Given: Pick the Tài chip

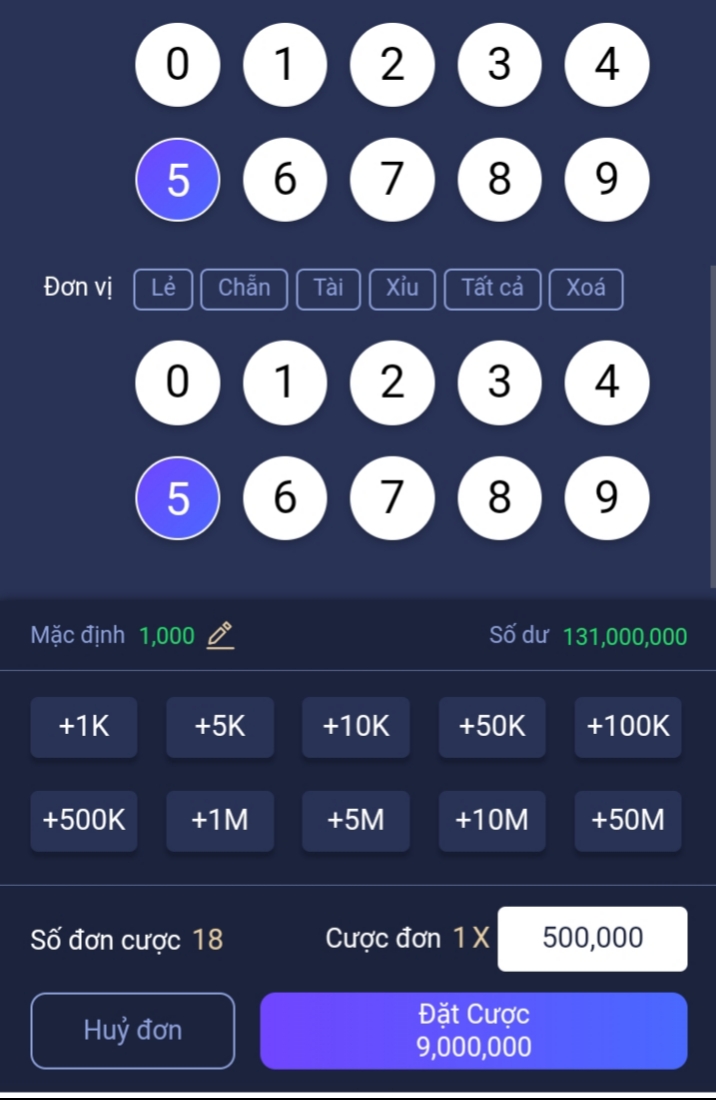Looking at the screenshot, I should point(328,289).
